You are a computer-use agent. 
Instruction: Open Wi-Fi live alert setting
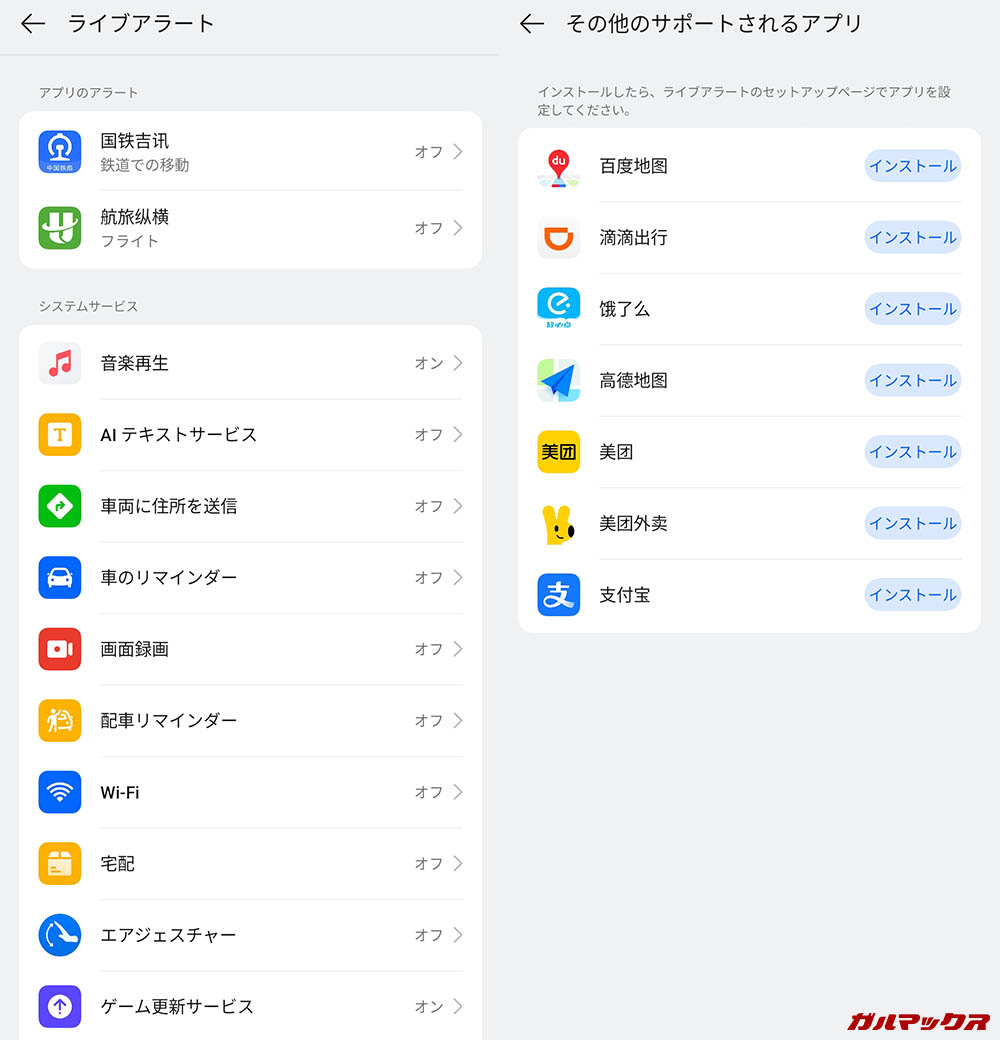(x=250, y=792)
